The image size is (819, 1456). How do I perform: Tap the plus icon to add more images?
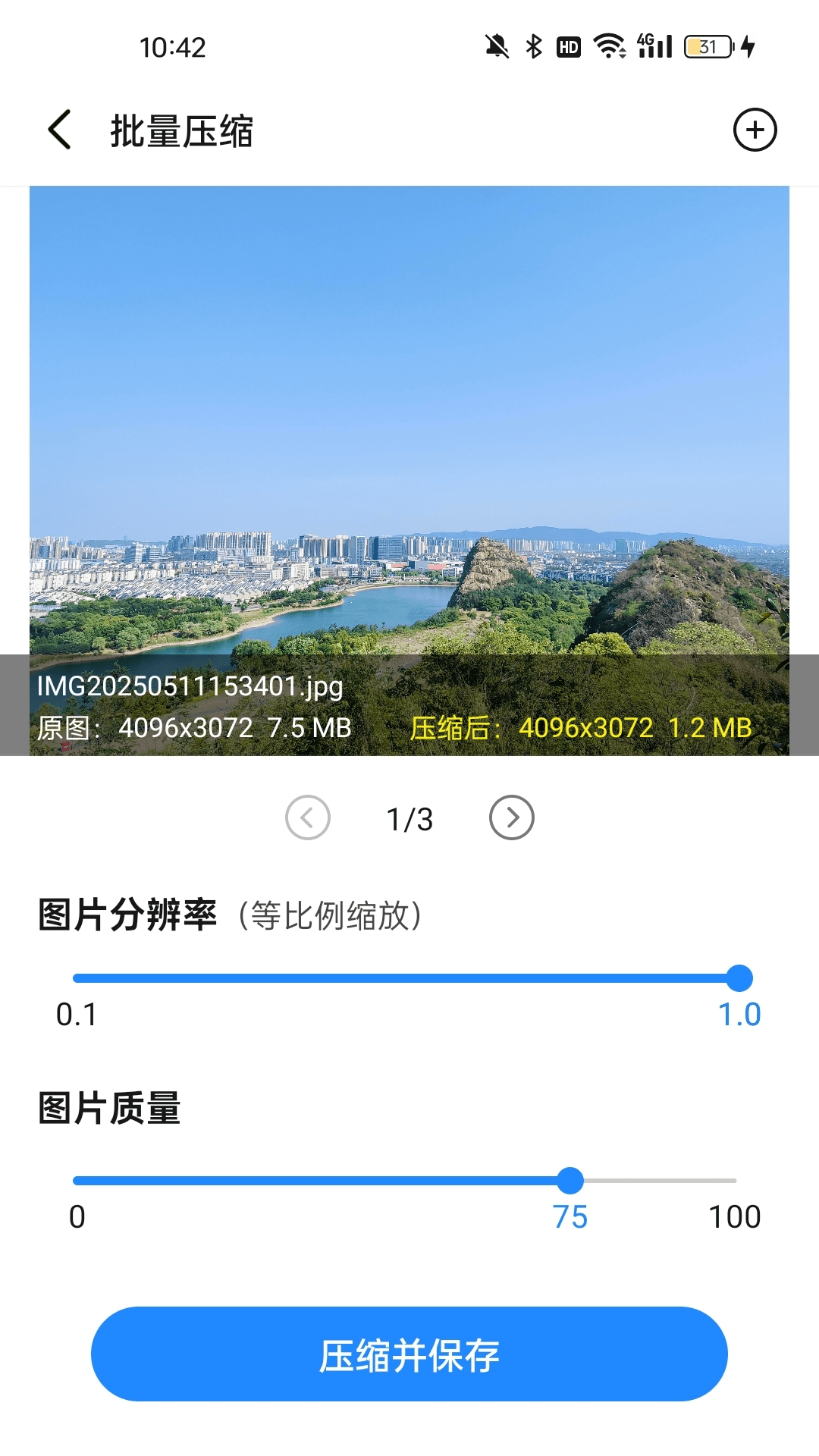pos(755,130)
